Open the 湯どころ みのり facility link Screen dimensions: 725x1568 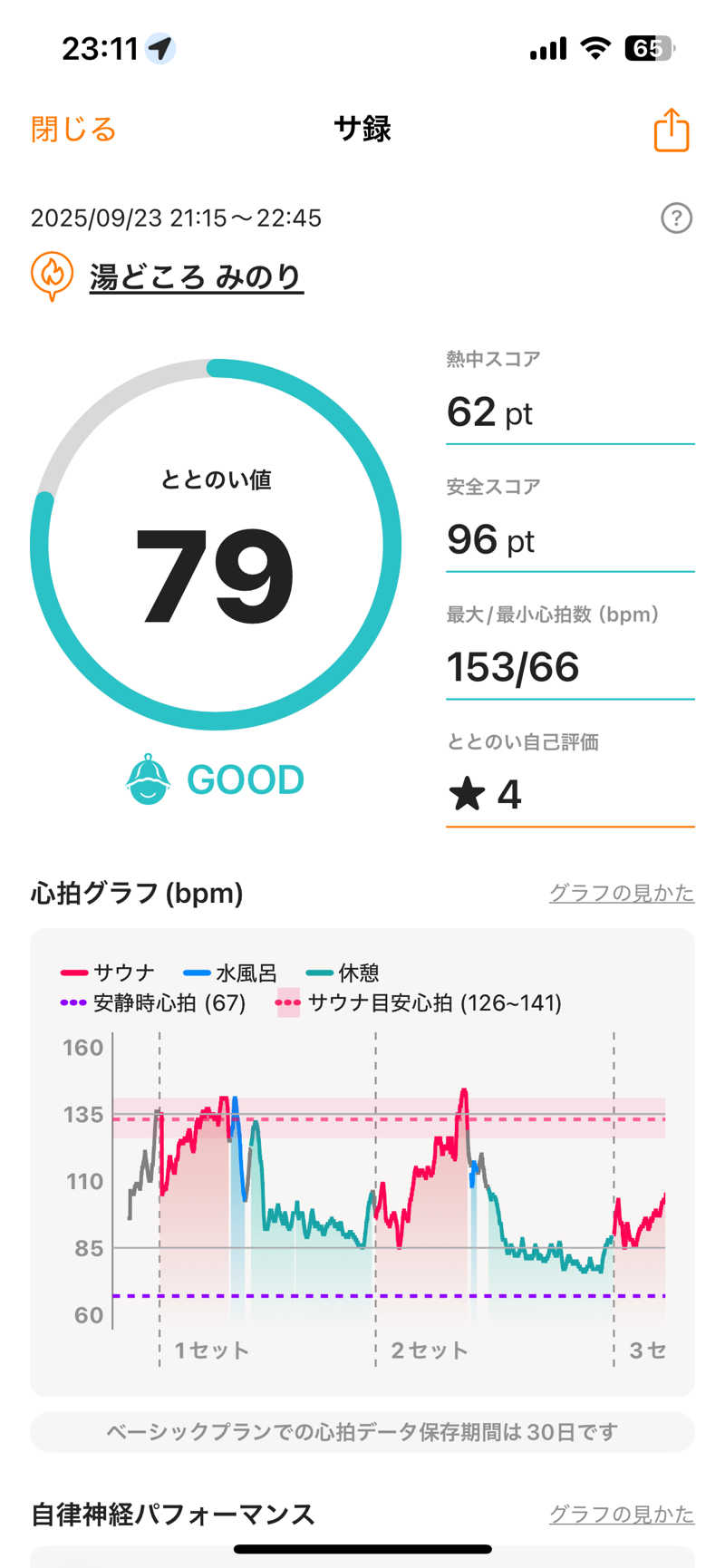click(x=196, y=276)
